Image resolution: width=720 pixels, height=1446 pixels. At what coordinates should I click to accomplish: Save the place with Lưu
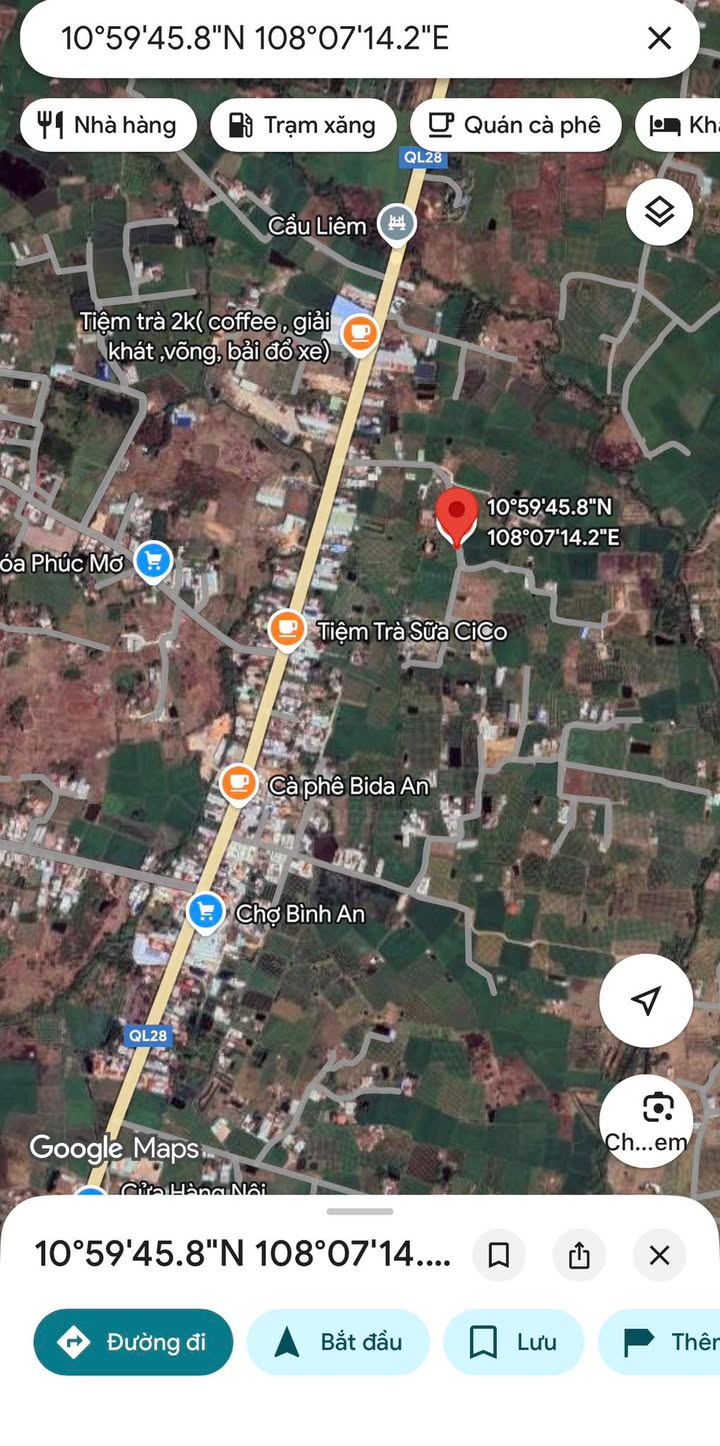click(513, 1342)
